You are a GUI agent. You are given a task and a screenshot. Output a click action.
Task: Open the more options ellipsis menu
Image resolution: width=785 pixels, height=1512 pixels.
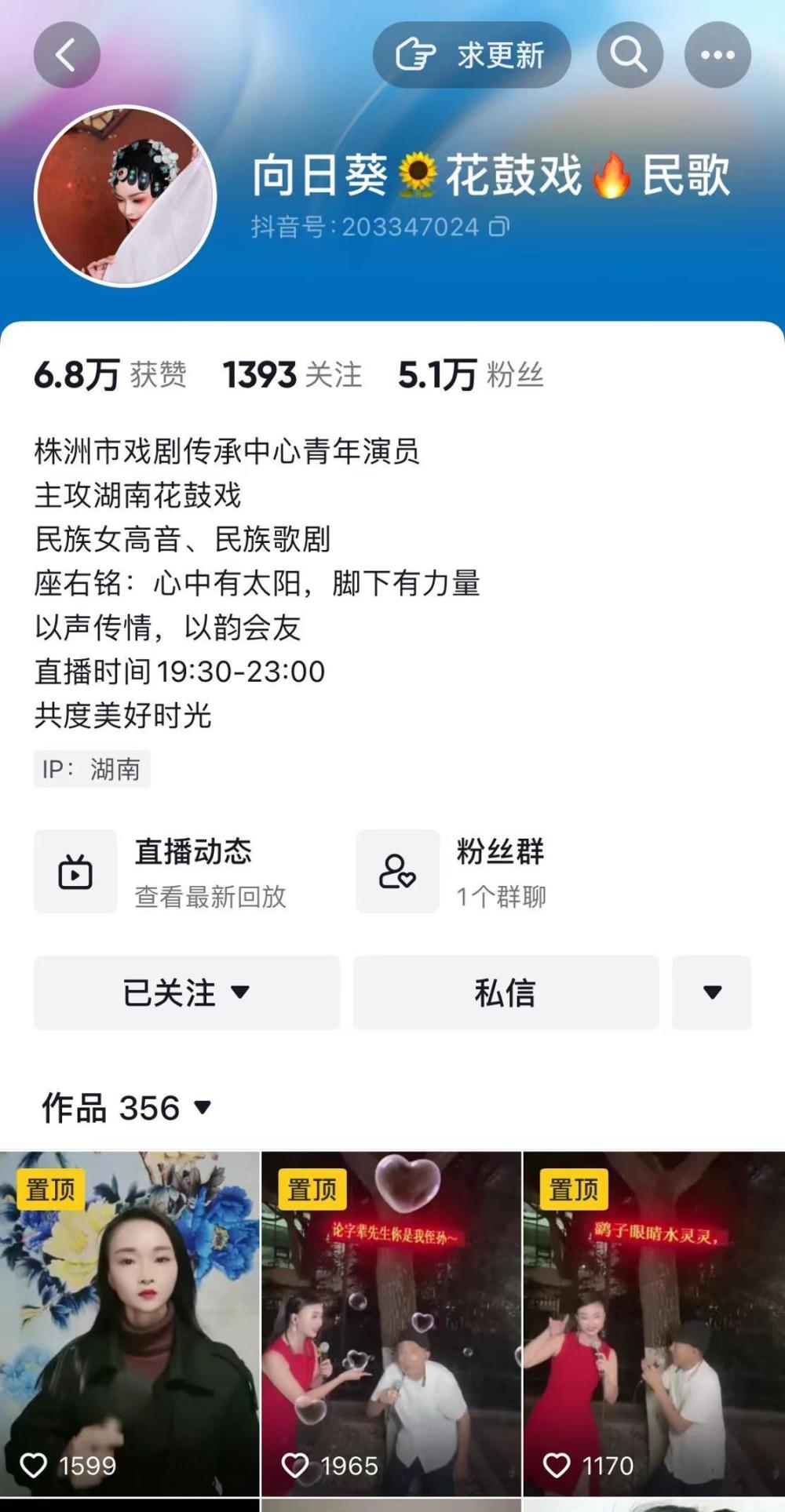pyautogui.click(x=716, y=55)
